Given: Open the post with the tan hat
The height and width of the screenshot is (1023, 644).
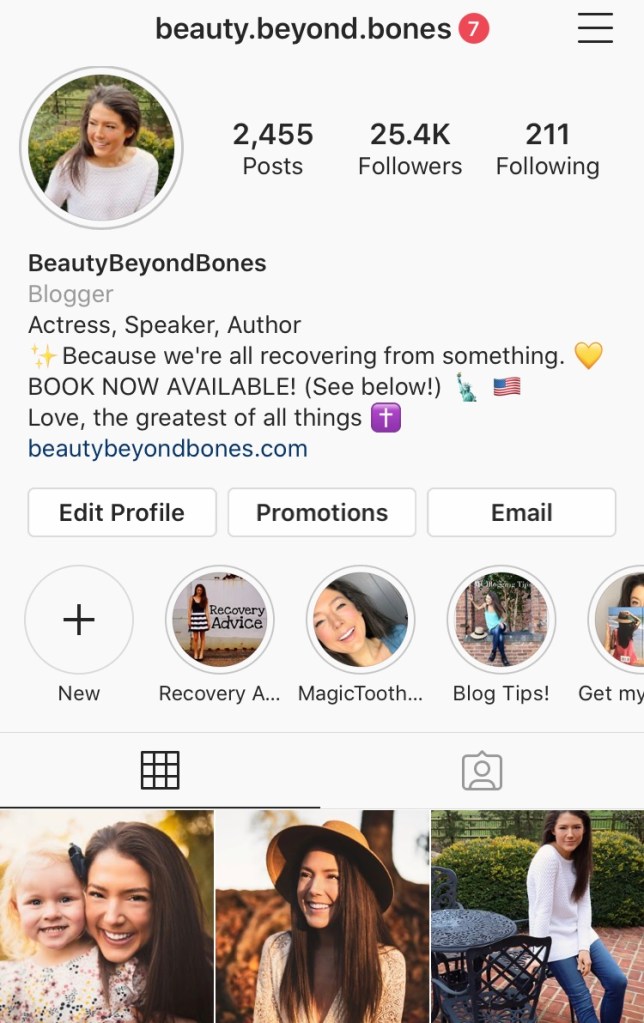Looking at the screenshot, I should pos(322,916).
